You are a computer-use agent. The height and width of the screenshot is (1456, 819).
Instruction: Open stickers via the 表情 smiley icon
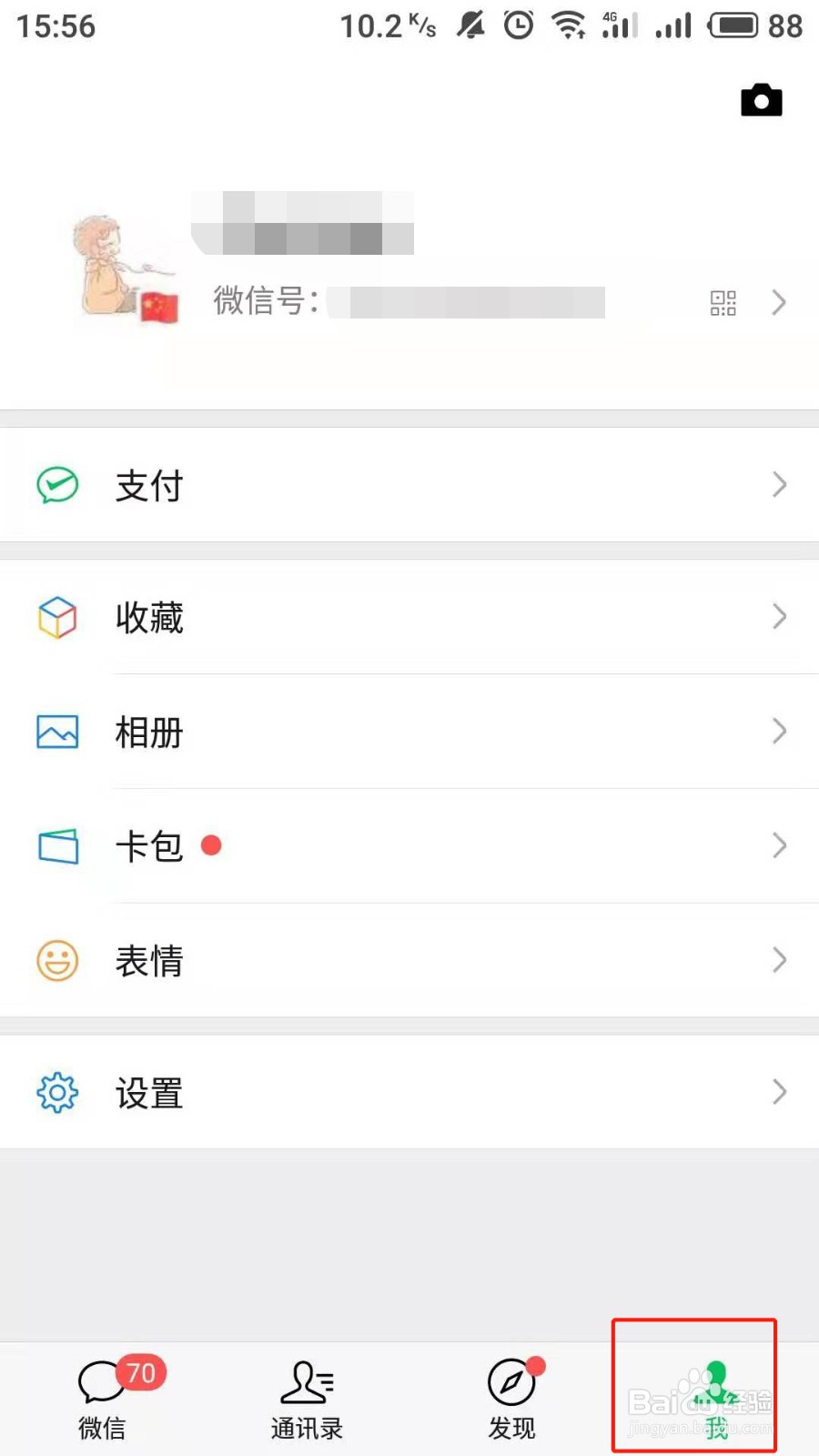57,960
